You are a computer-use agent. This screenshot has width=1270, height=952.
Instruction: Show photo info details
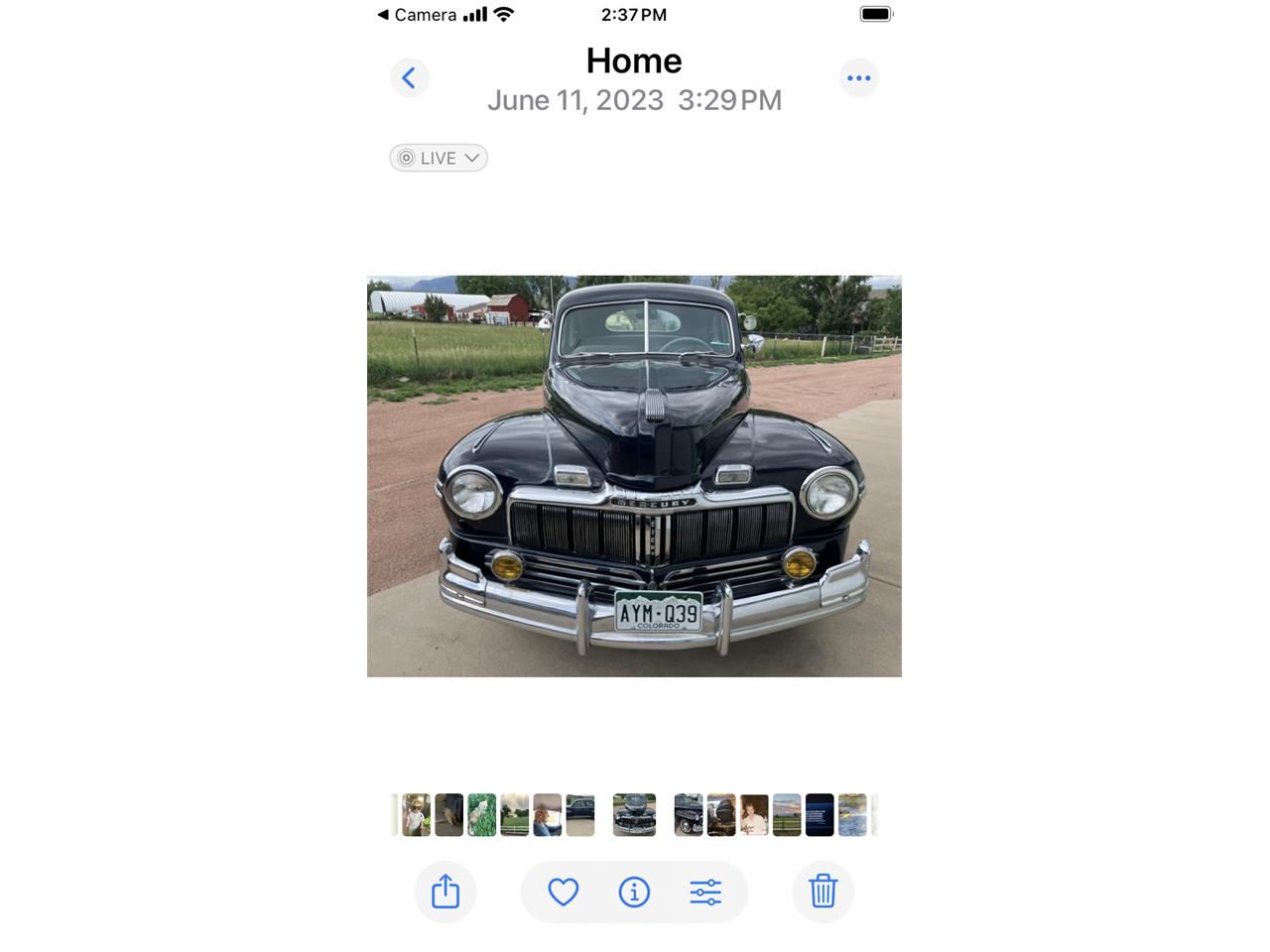pyautogui.click(x=634, y=892)
